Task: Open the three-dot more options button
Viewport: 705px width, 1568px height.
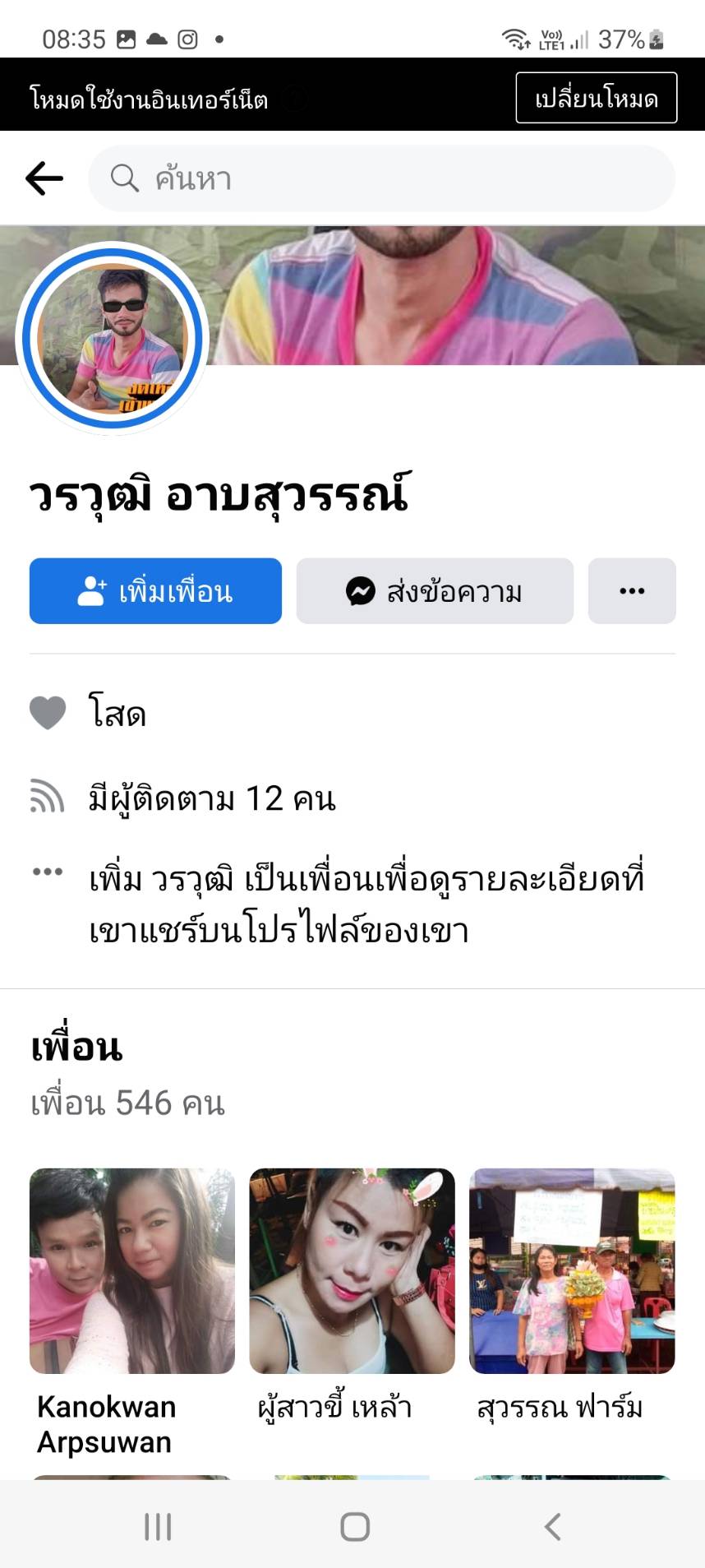Action: 632,591
